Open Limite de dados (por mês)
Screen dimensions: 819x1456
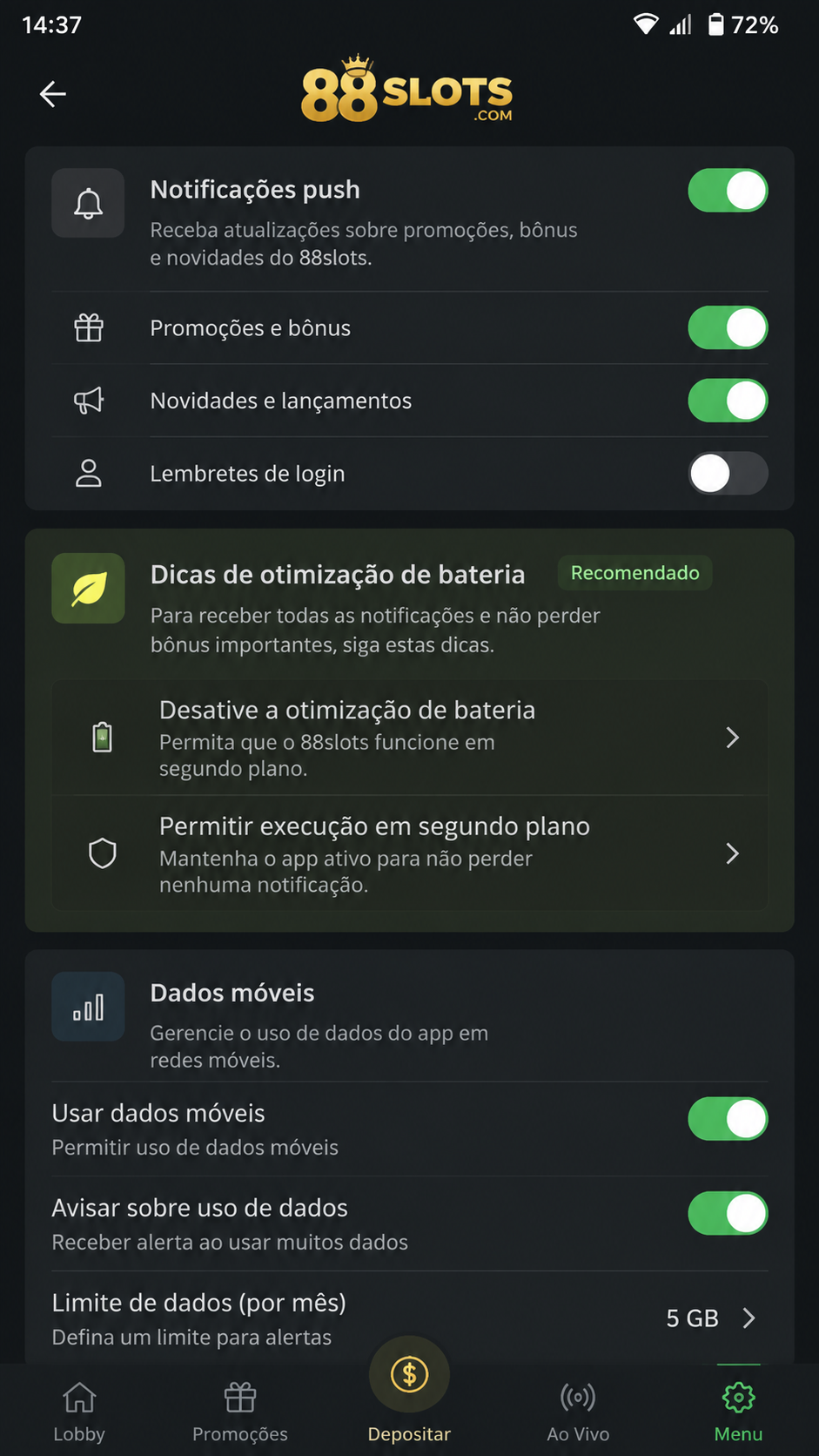[409, 1318]
